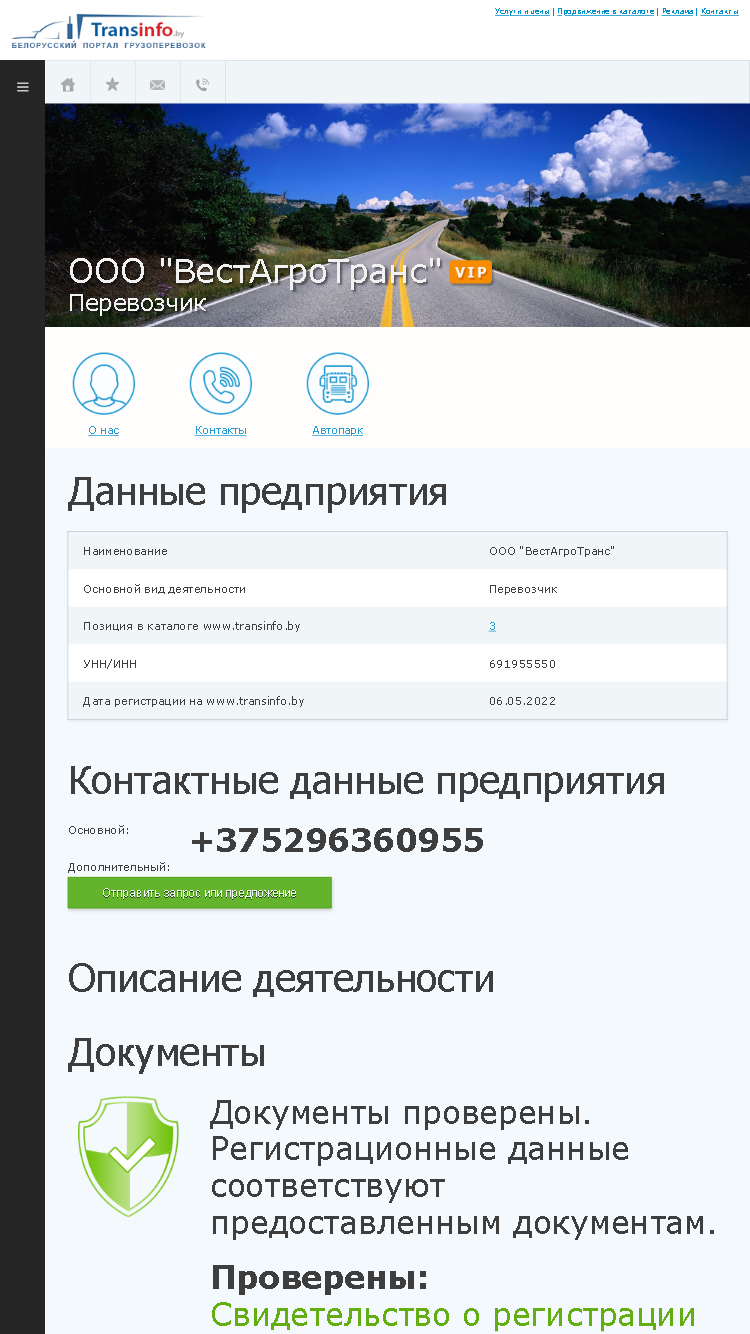This screenshot has height=1334, width=750.
Task: Open the Автопарк section
Action: pyautogui.click(x=338, y=394)
